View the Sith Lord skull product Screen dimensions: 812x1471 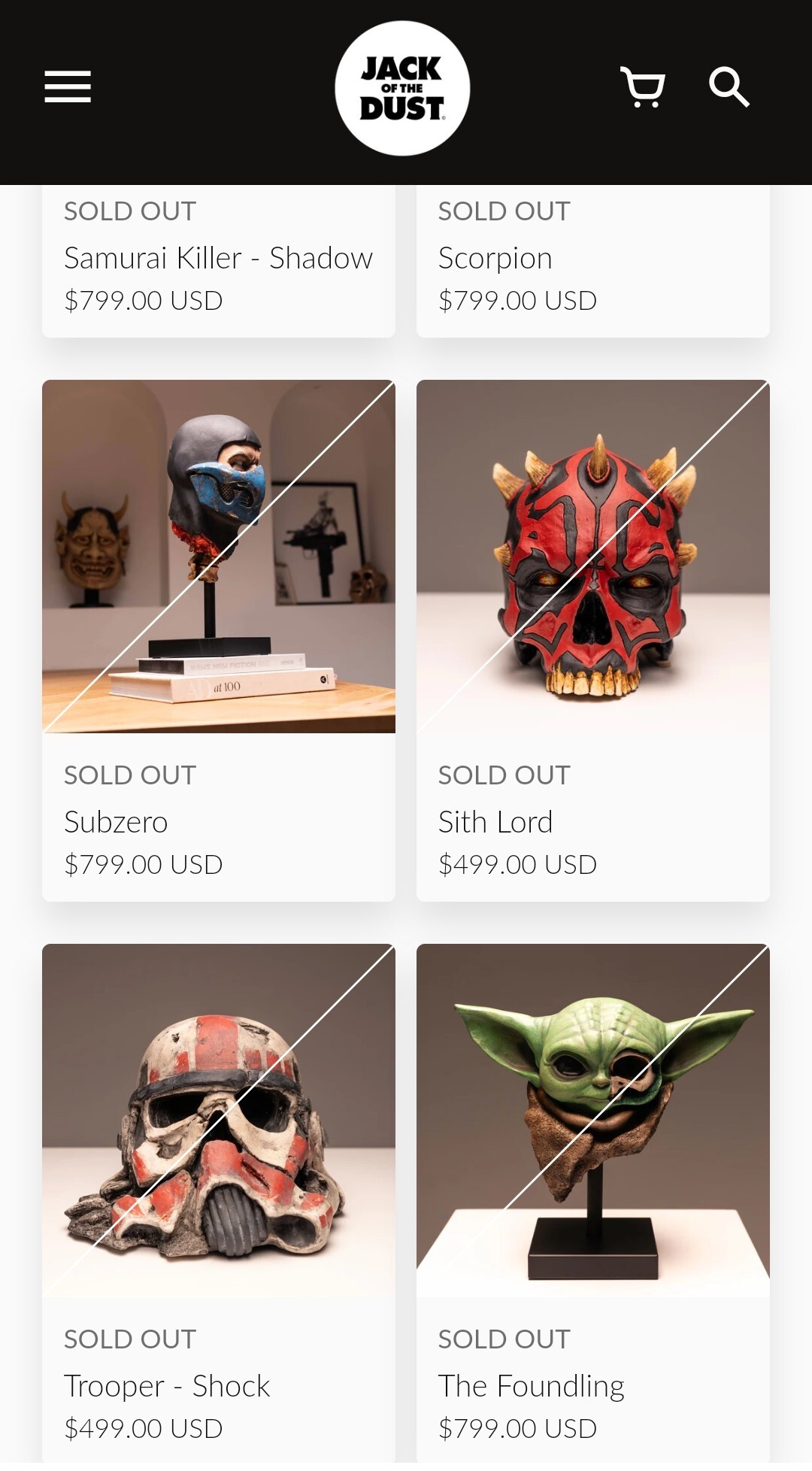[592, 557]
